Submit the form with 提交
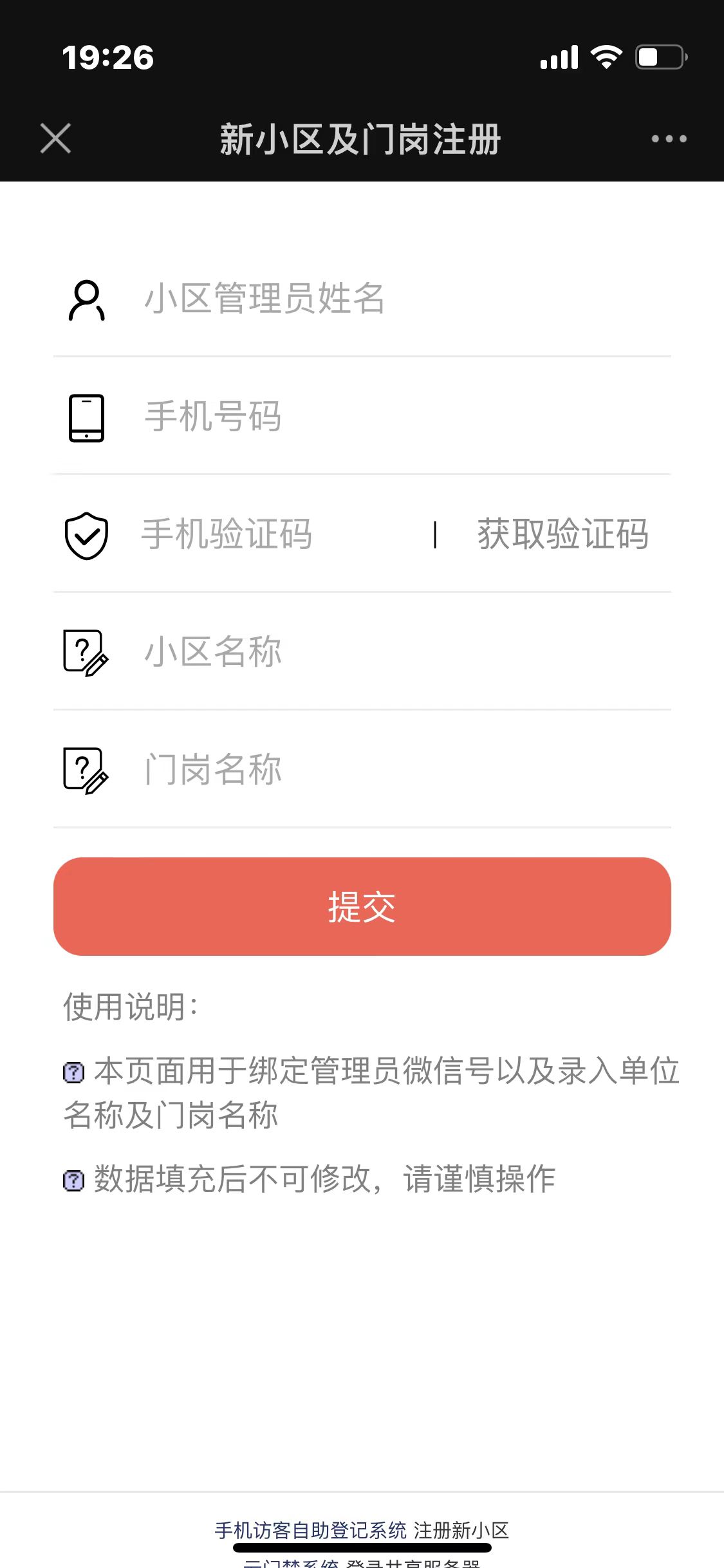The height and width of the screenshot is (1568, 724). [362, 906]
